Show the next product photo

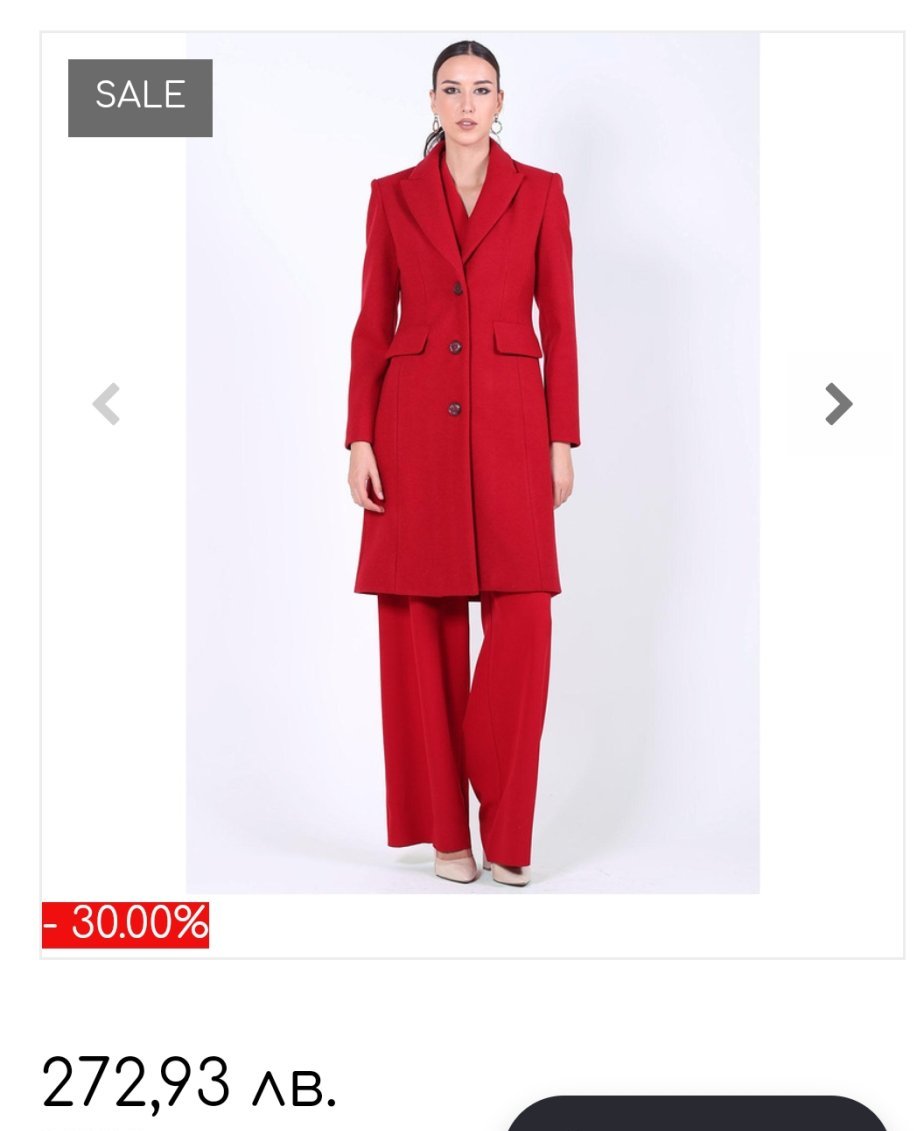pos(838,404)
